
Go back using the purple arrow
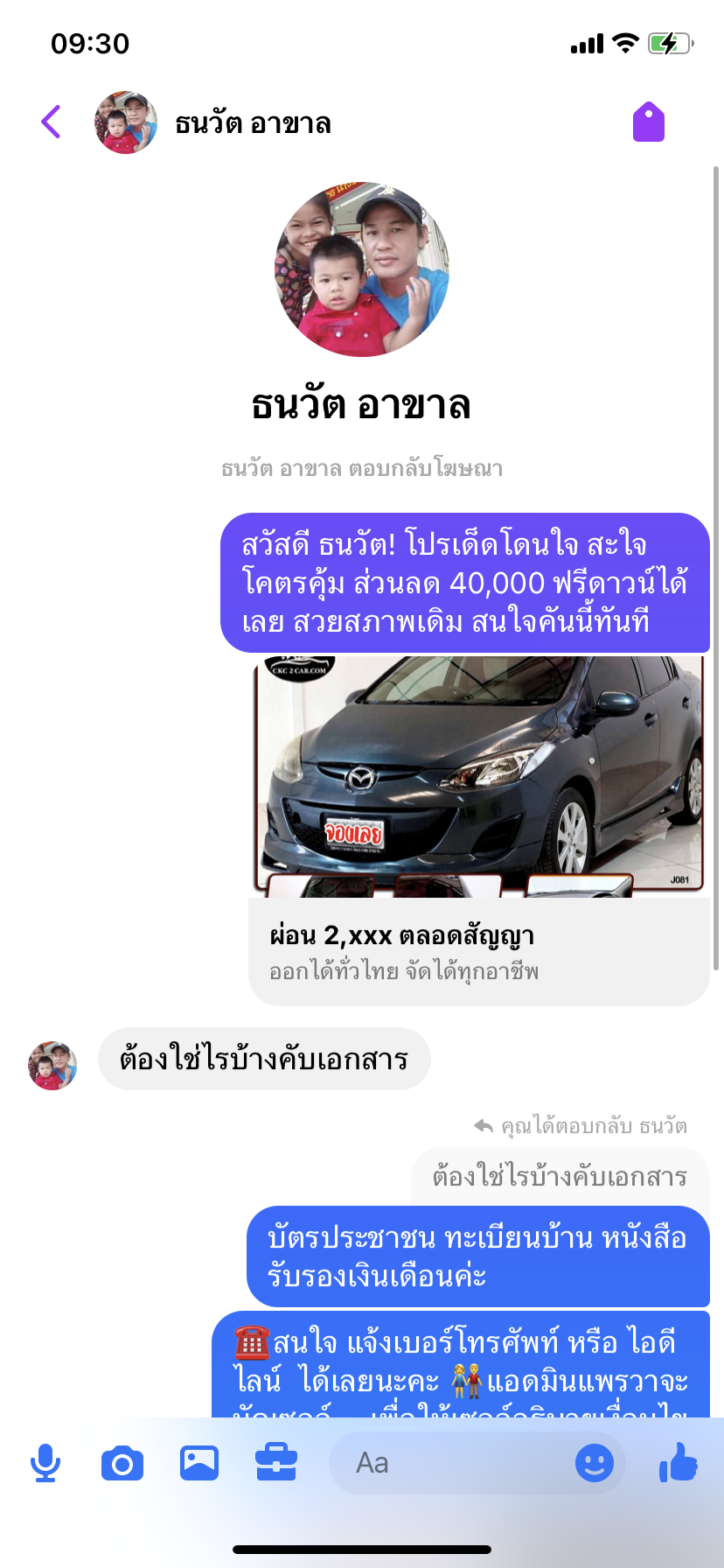tap(52, 122)
